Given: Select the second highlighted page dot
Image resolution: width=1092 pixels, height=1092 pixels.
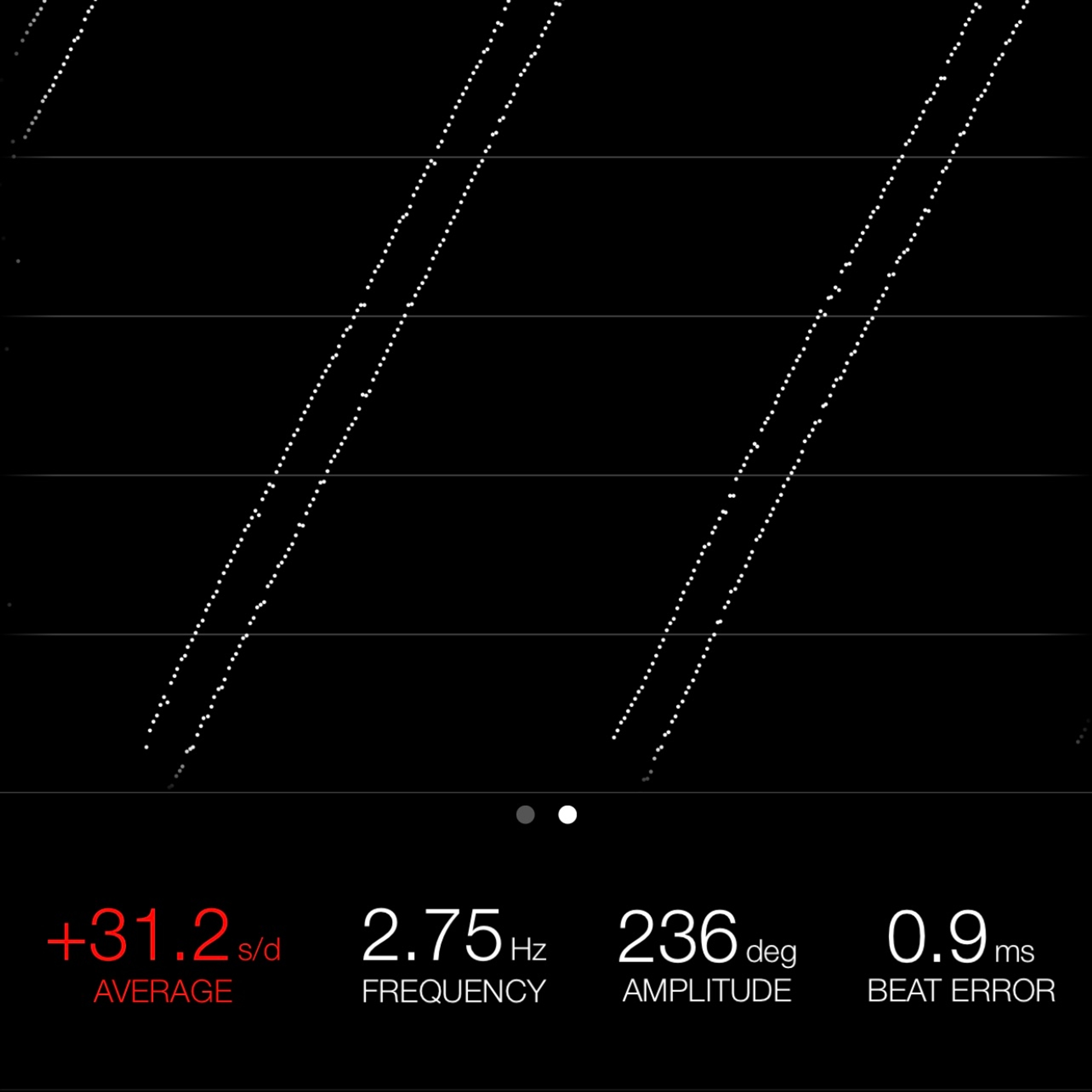Looking at the screenshot, I should [568, 814].
